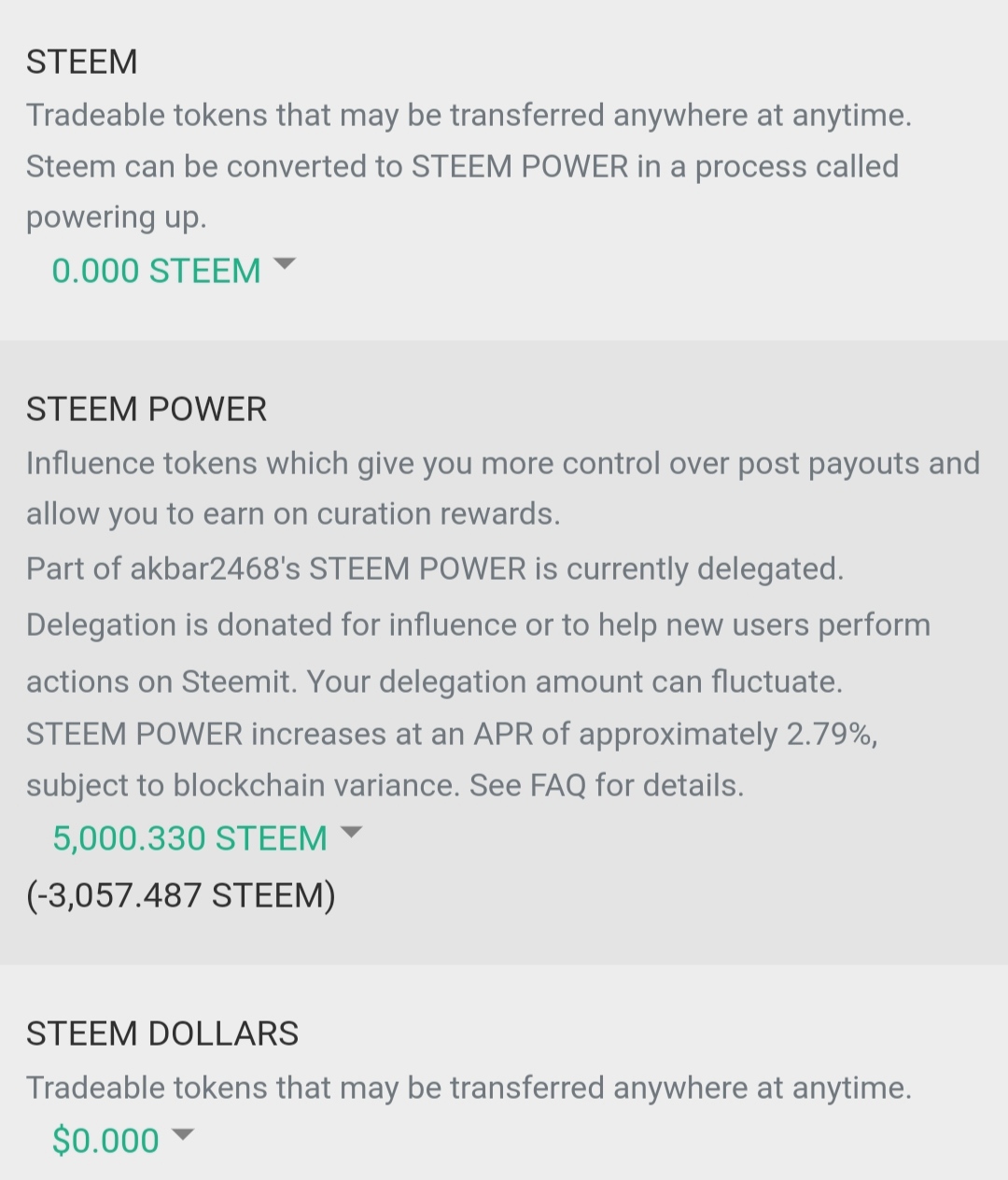This screenshot has height=1180, width=1008.
Task: Open the 0.000 STEEM balance dropdown
Action: click(173, 270)
